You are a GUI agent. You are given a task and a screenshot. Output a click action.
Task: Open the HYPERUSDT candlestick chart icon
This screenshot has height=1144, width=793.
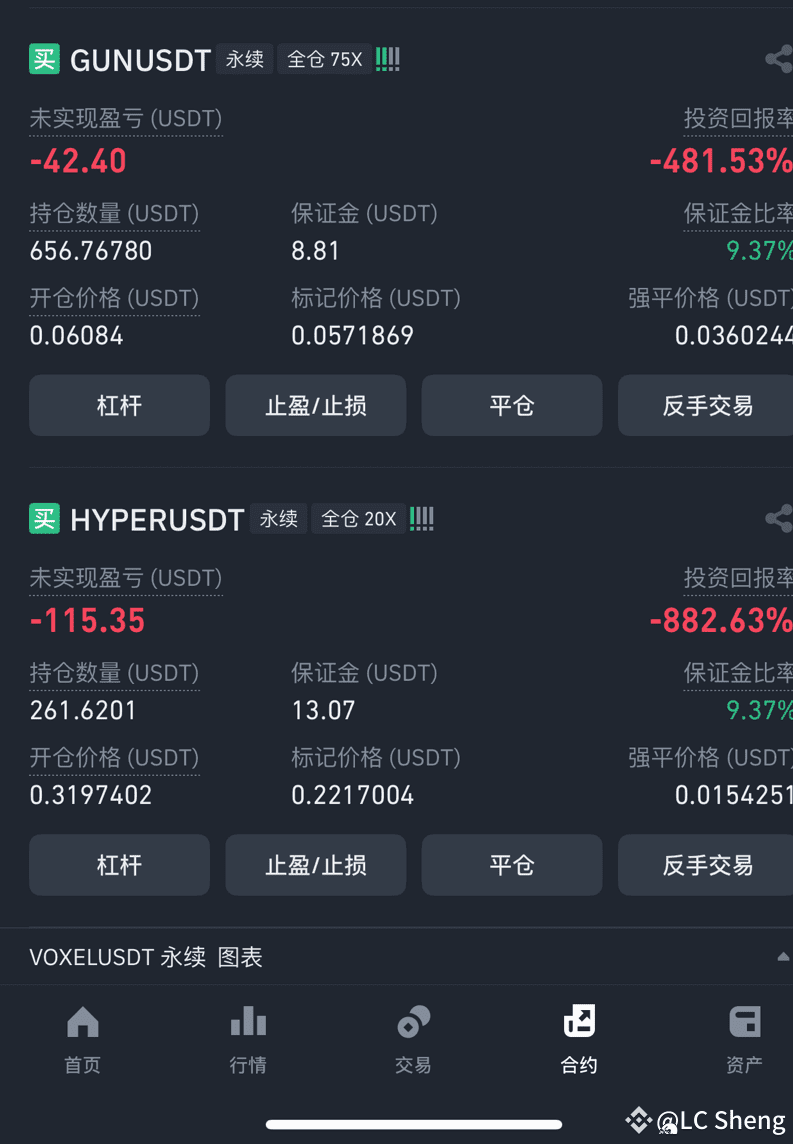[420, 518]
